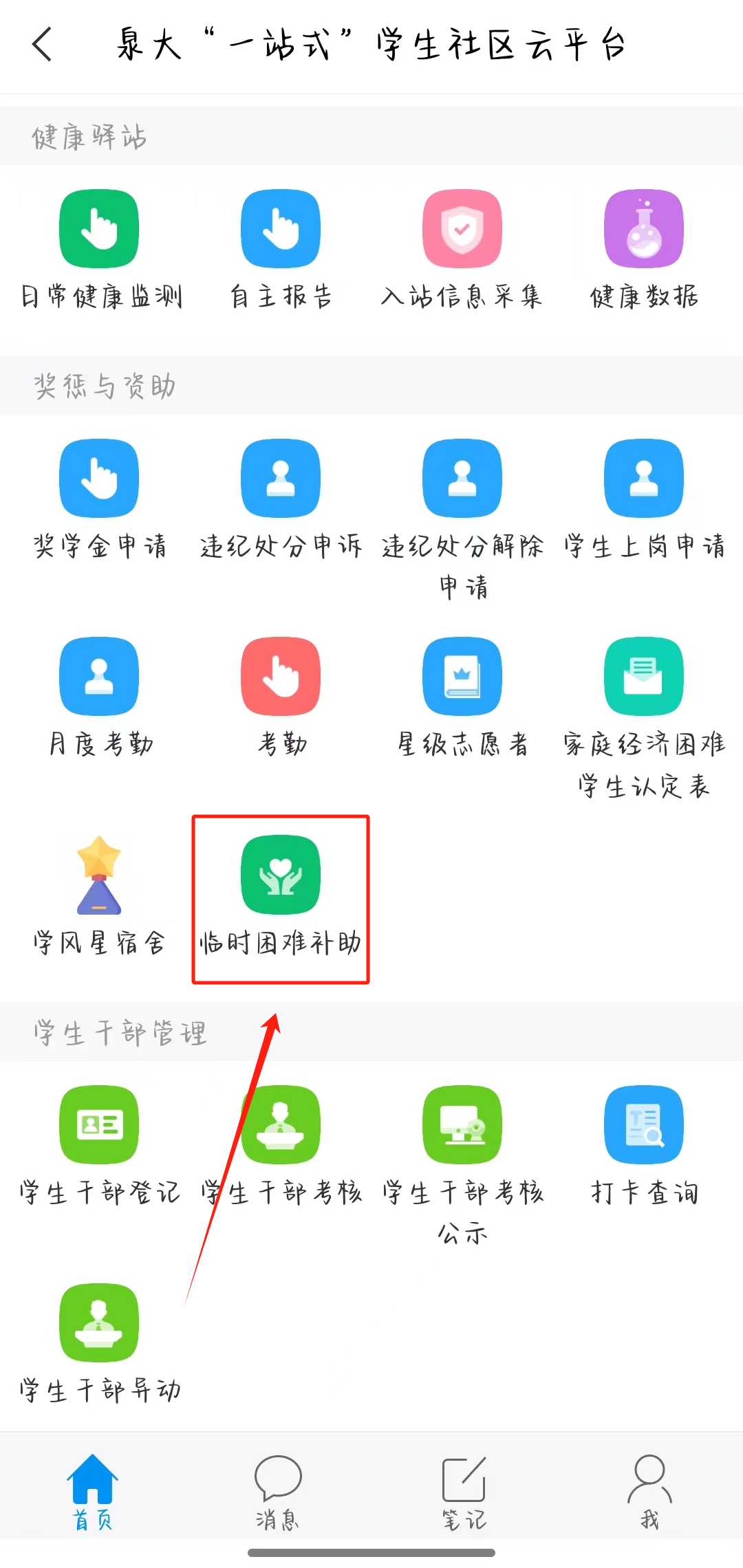
Task: Open 打卡查询
Action: click(644, 1126)
